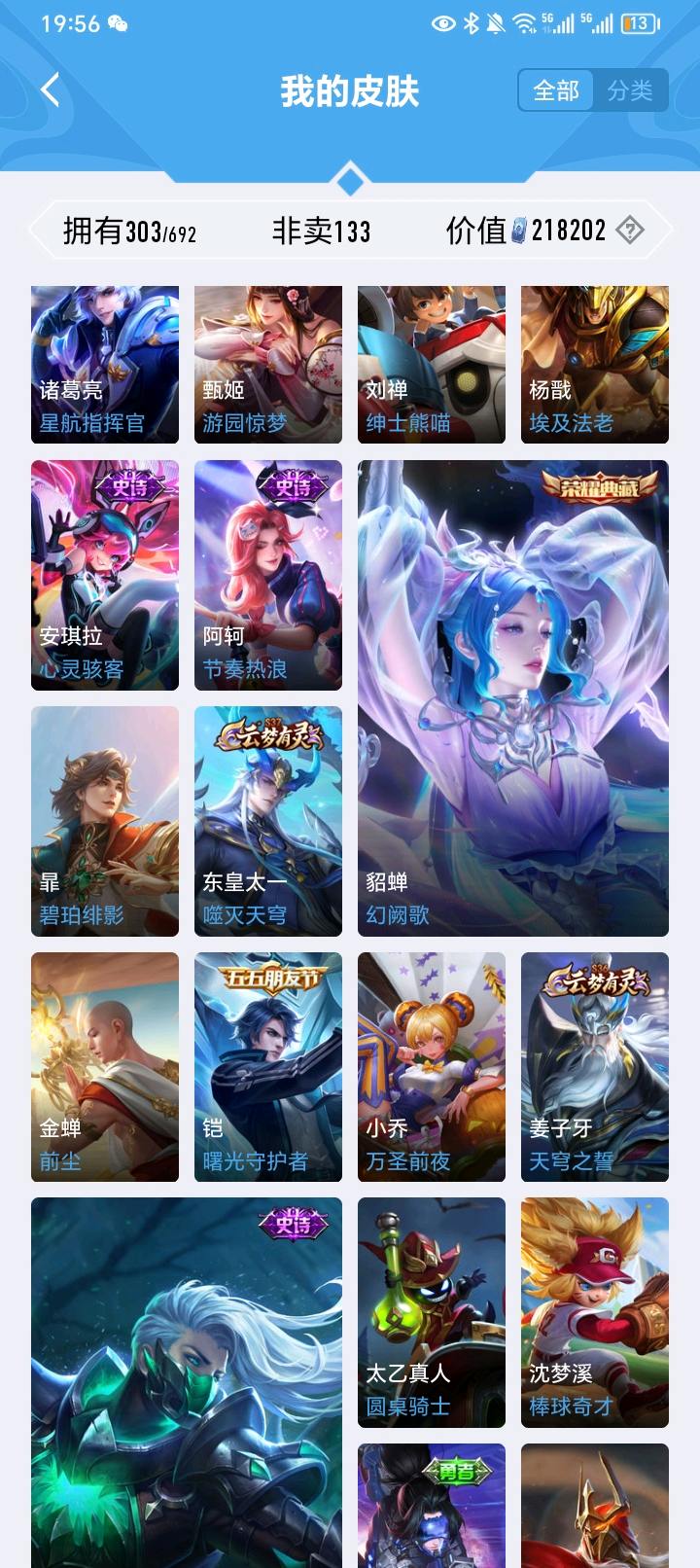Select 东皇太一 噬灭天穹 skin card
The height and width of the screenshot is (1568, 700).
click(268, 821)
